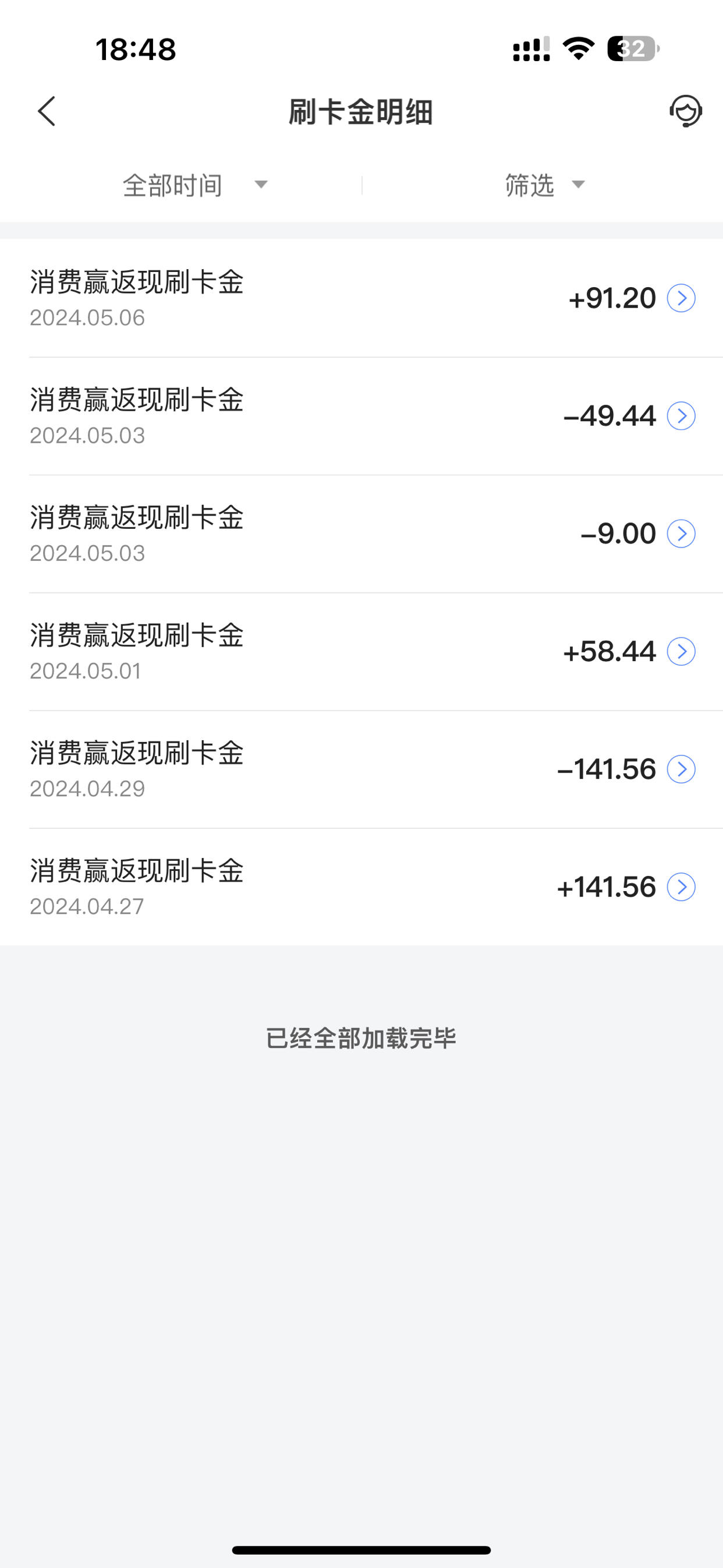This screenshot has width=723, height=1568.
Task: Open the -141.56 record from 2024.04.29
Action: click(x=361, y=769)
